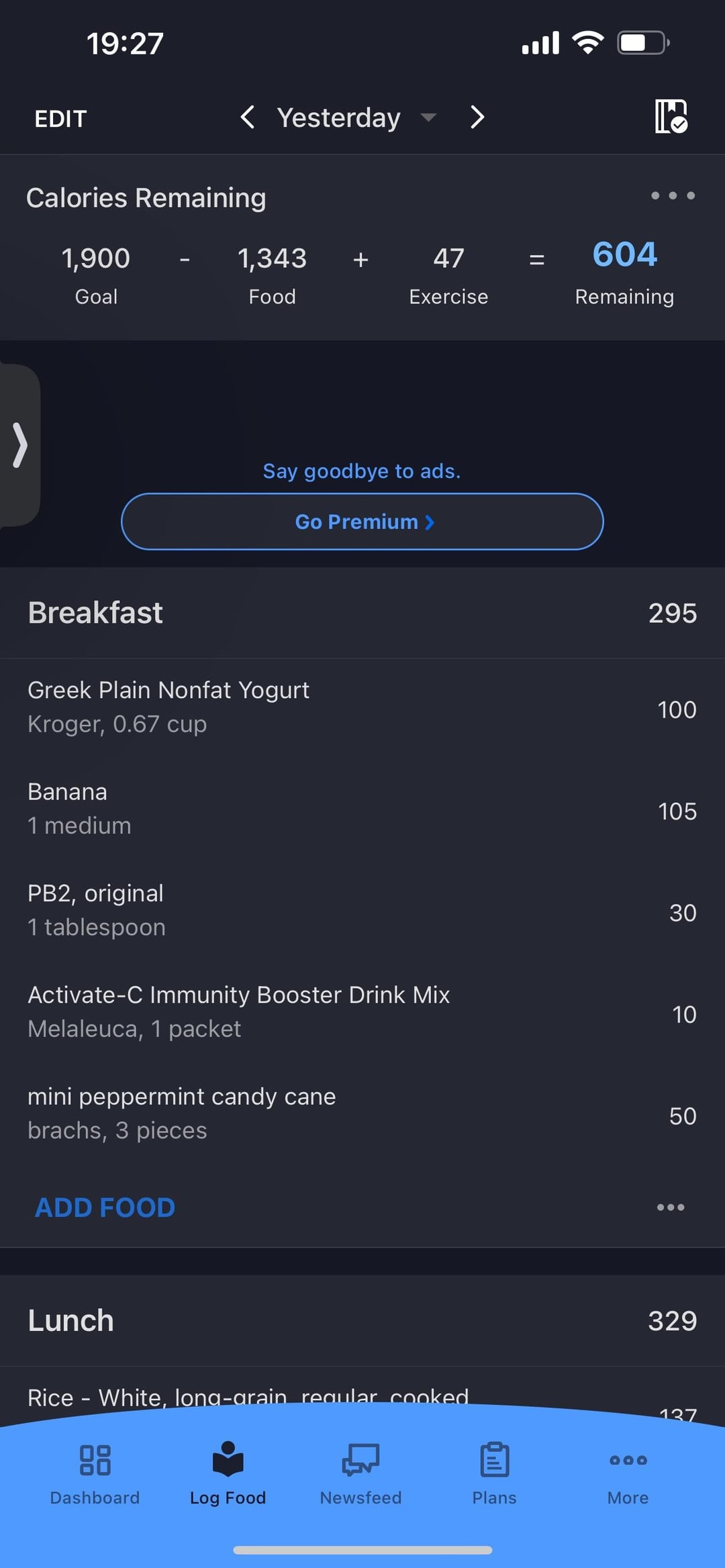Open the Plans tab
This screenshot has width=725, height=1568.
coord(495,1474)
